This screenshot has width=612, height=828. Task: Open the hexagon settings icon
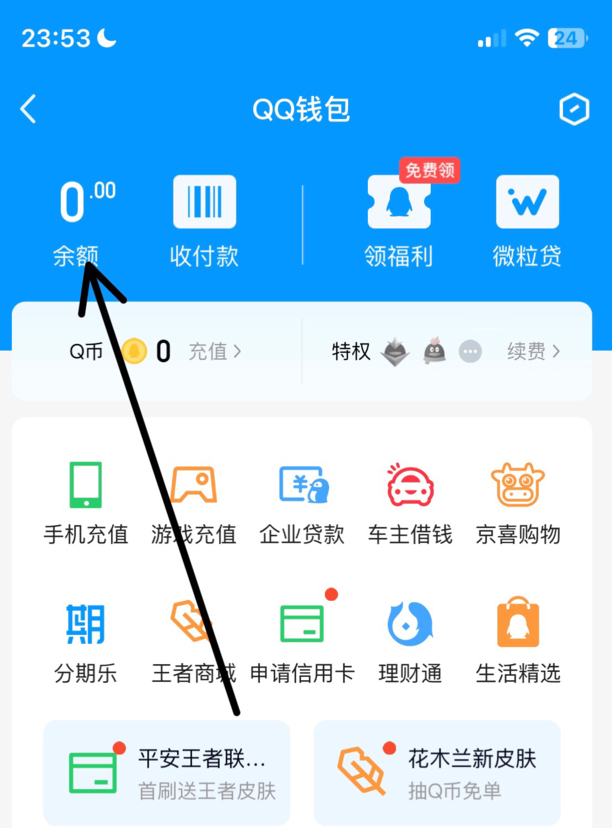pyautogui.click(x=574, y=110)
